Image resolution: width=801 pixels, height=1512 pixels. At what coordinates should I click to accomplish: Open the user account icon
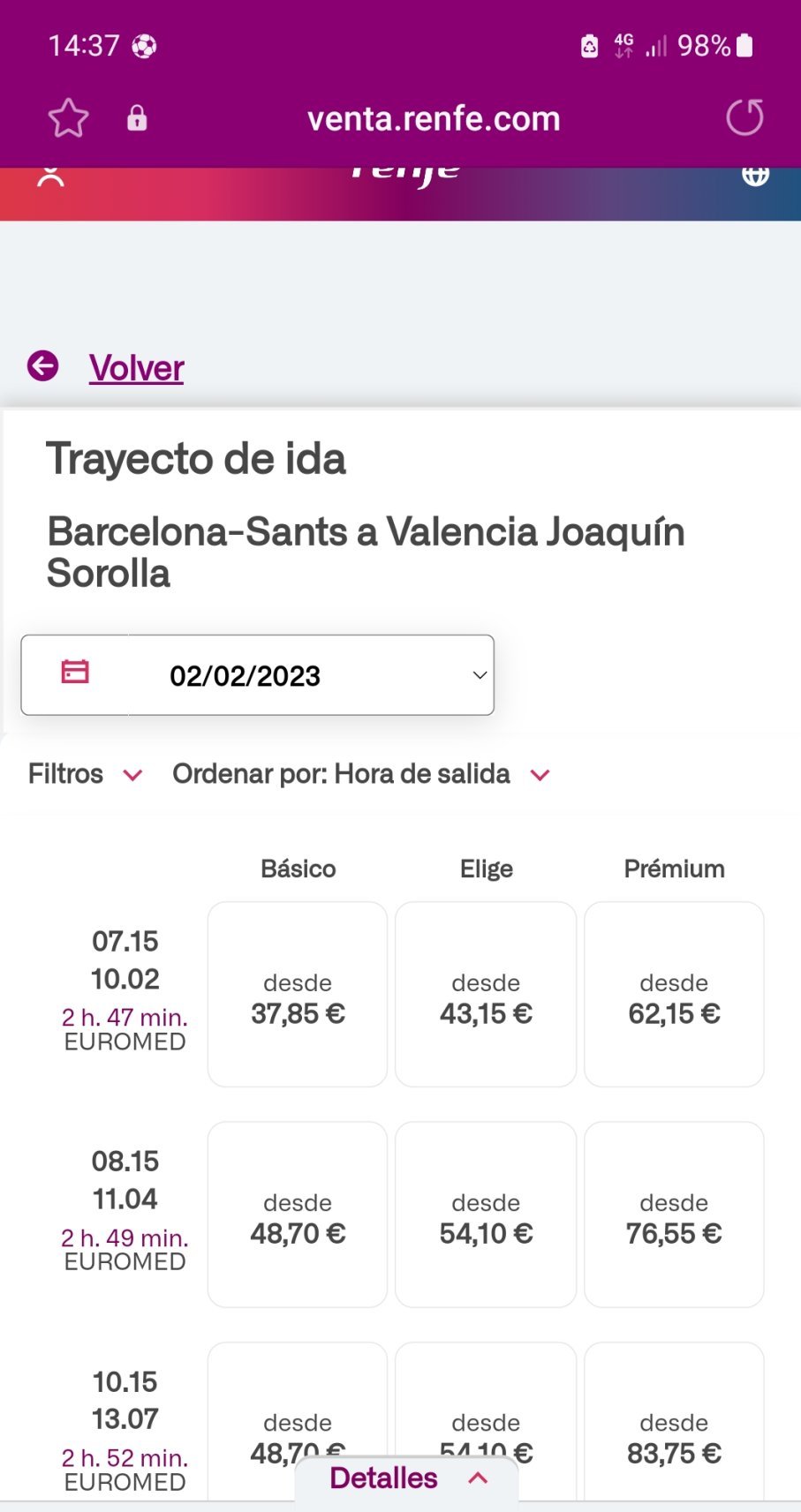tap(51, 176)
